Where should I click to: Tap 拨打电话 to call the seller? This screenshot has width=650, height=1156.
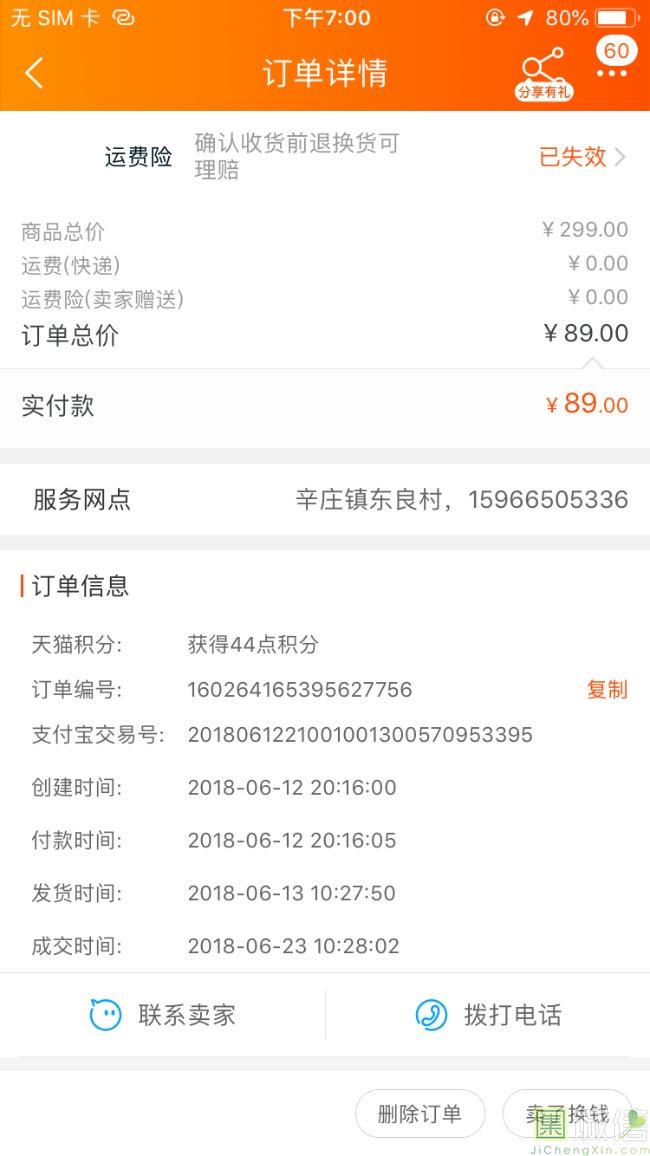488,1015
